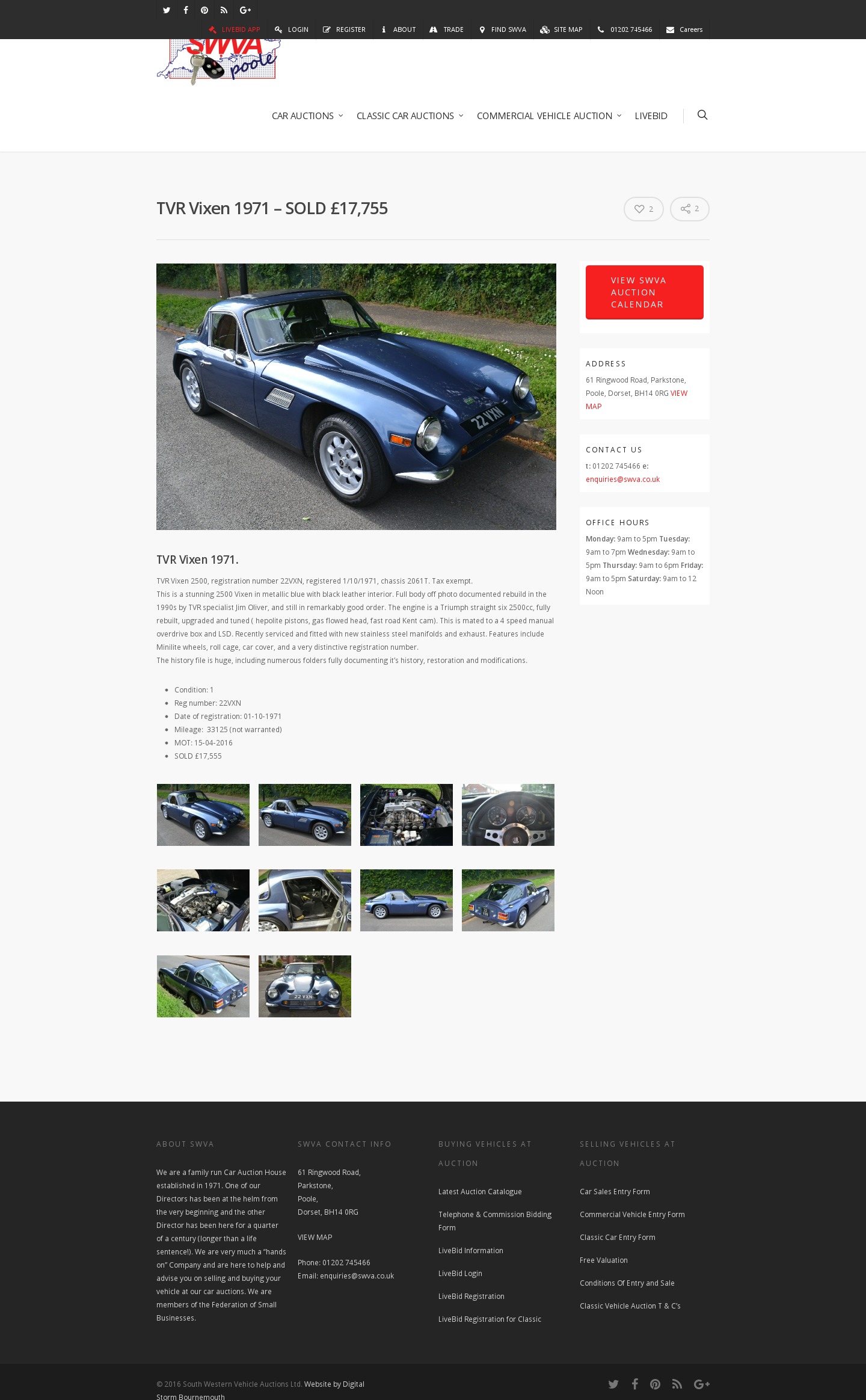Open the Register link
866x1400 pixels.
pyautogui.click(x=344, y=29)
